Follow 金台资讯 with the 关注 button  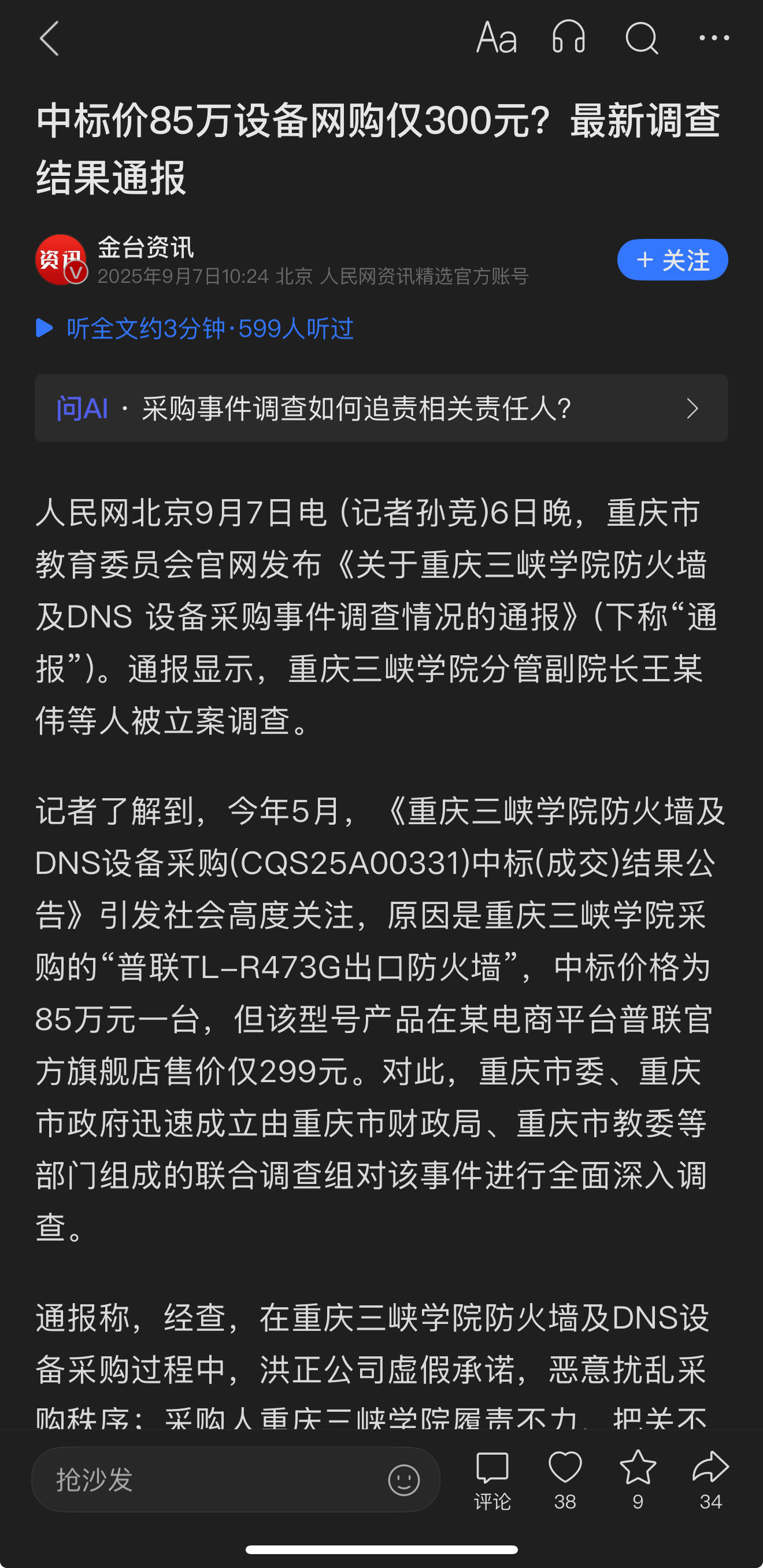point(672,260)
